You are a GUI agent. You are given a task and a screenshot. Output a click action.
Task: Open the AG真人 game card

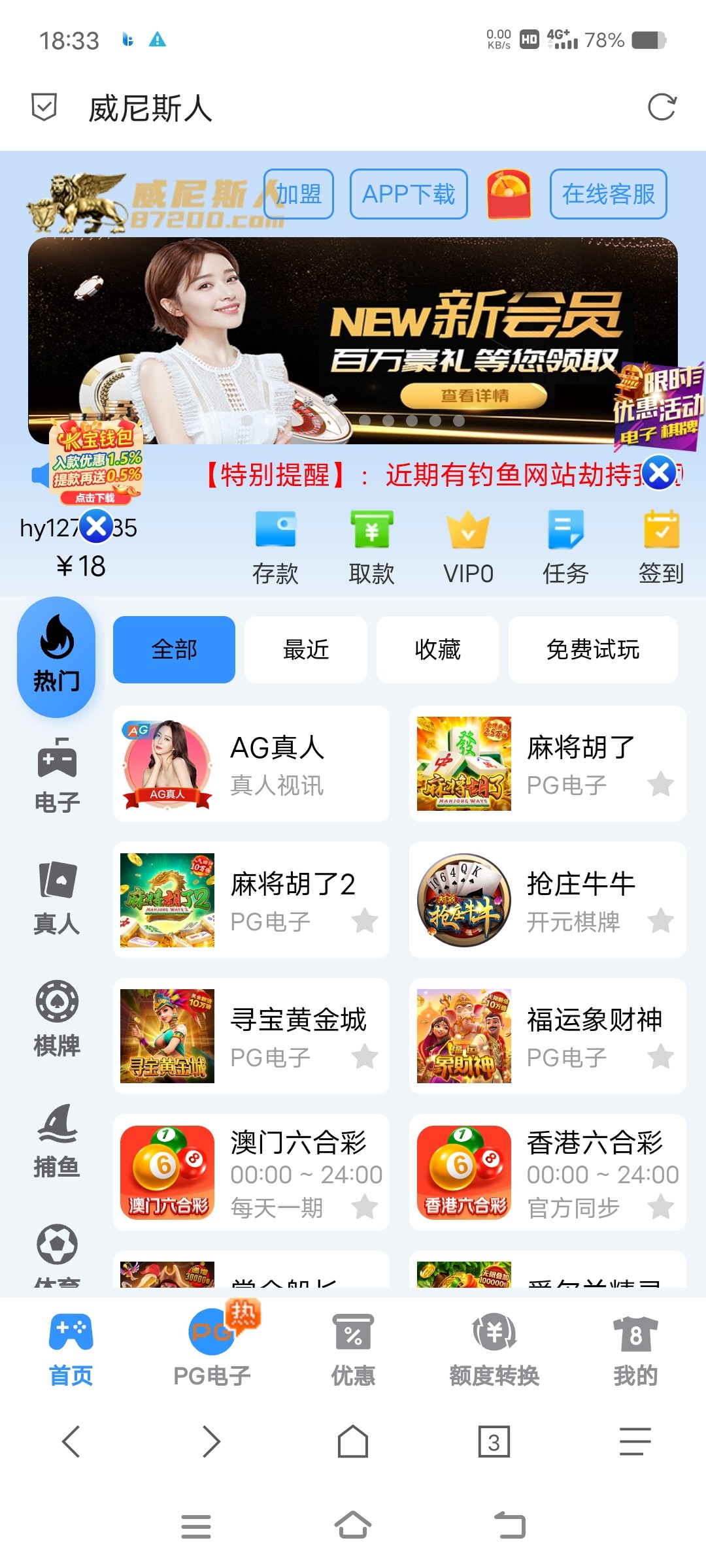(251, 764)
